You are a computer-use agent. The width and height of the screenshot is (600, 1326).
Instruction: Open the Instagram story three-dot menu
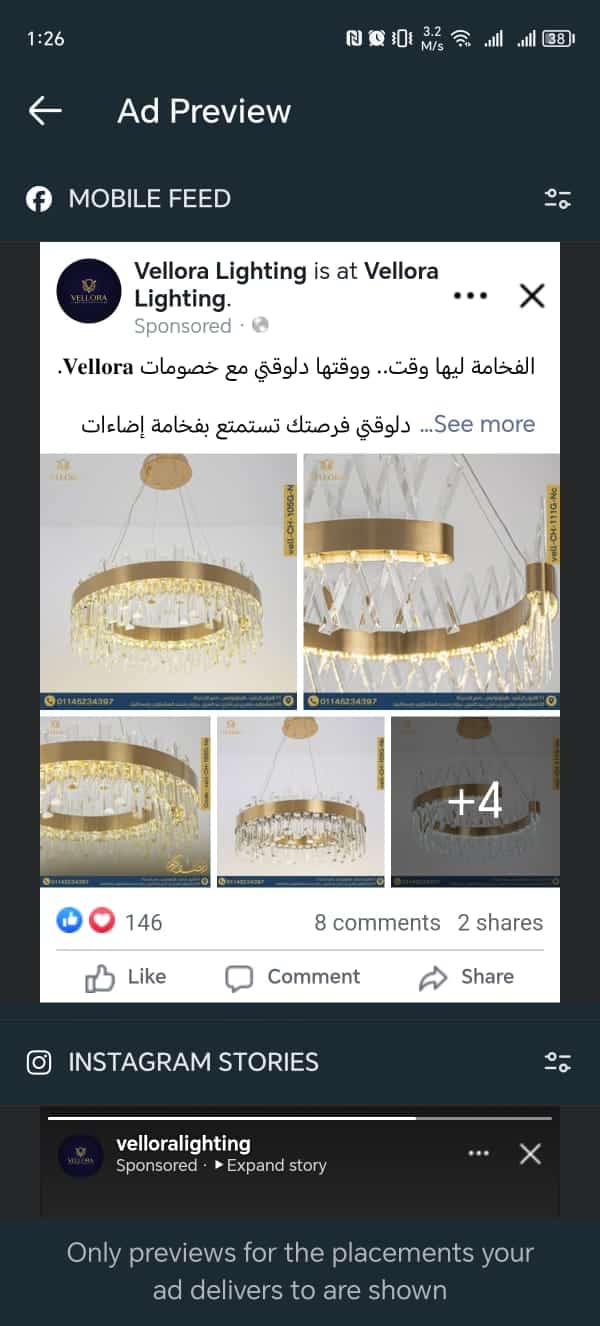479,1154
